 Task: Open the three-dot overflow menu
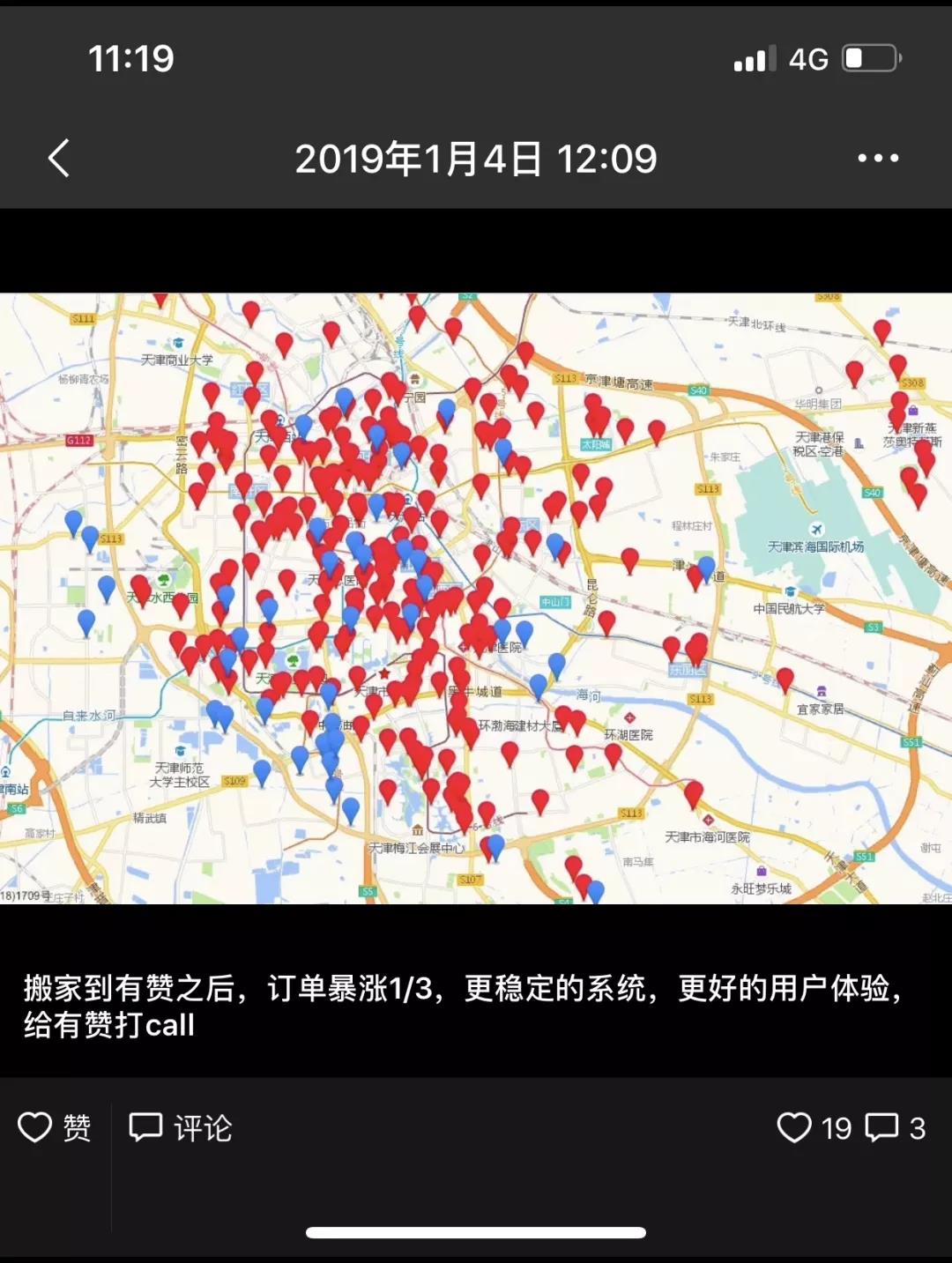coord(878,159)
